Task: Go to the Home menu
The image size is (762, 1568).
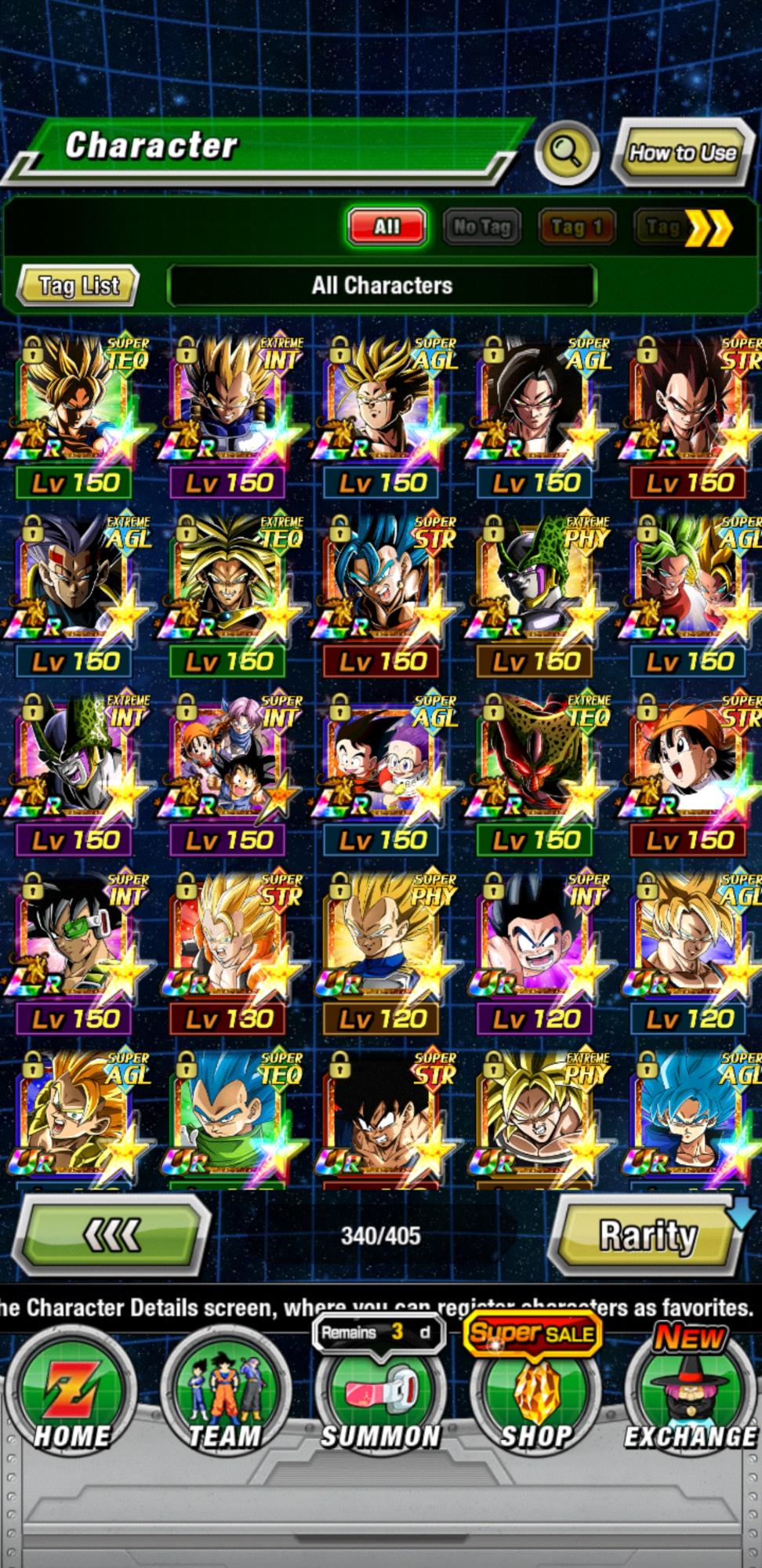Action: [71, 1396]
